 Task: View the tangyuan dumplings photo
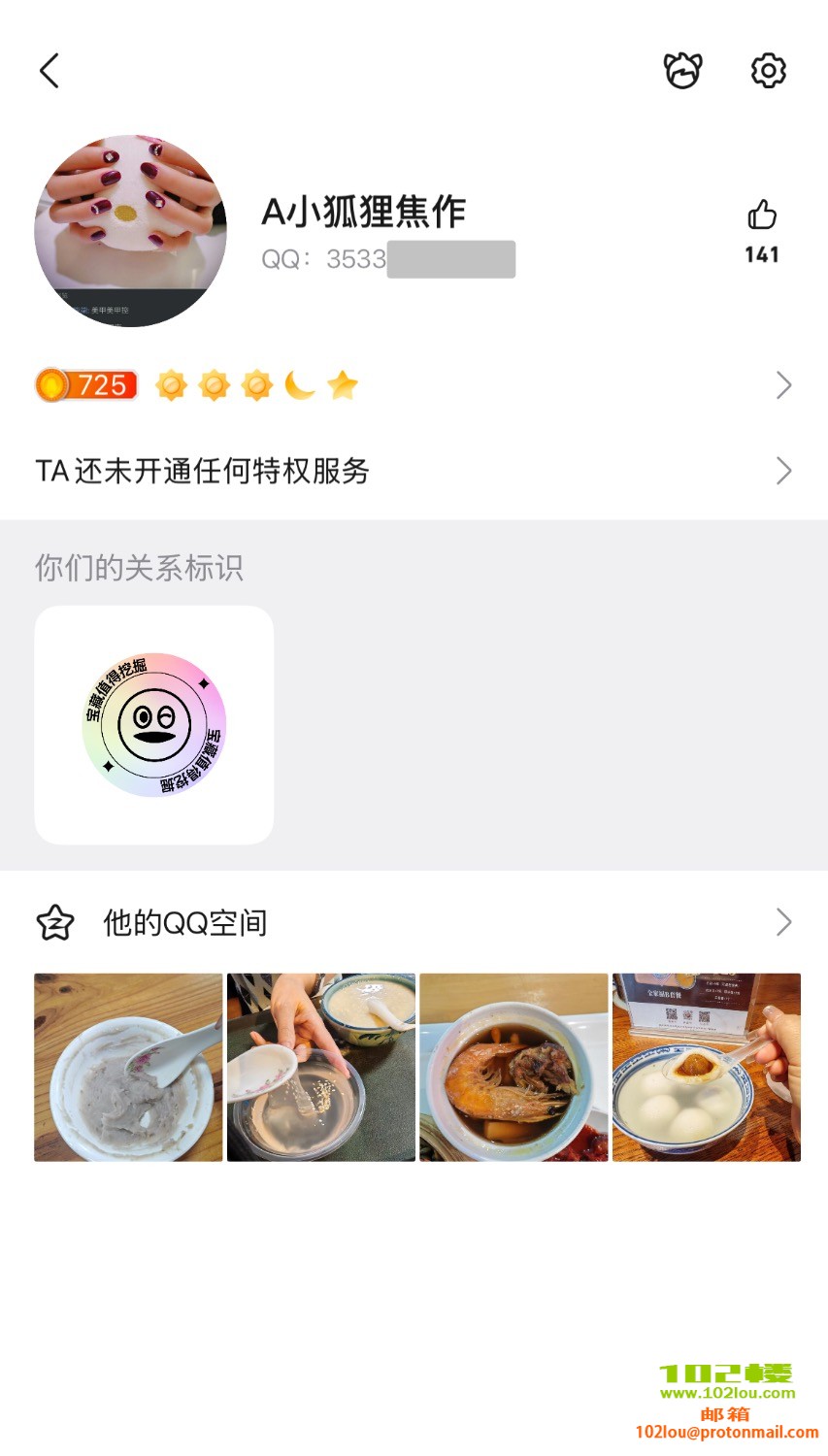[707, 1067]
